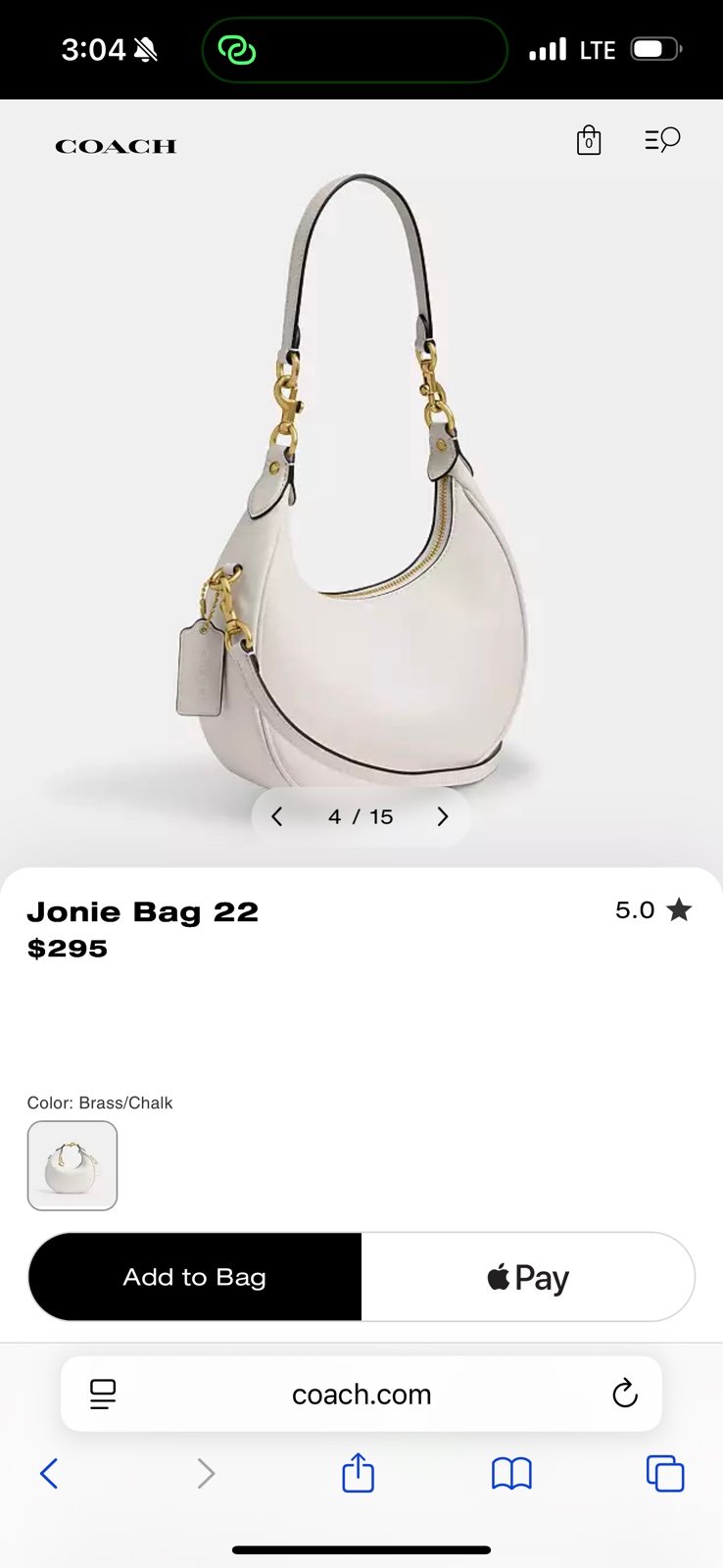Viewport: 723px width, 1568px height.
Task: Tap the 4 / 15 image counter
Action: click(360, 815)
